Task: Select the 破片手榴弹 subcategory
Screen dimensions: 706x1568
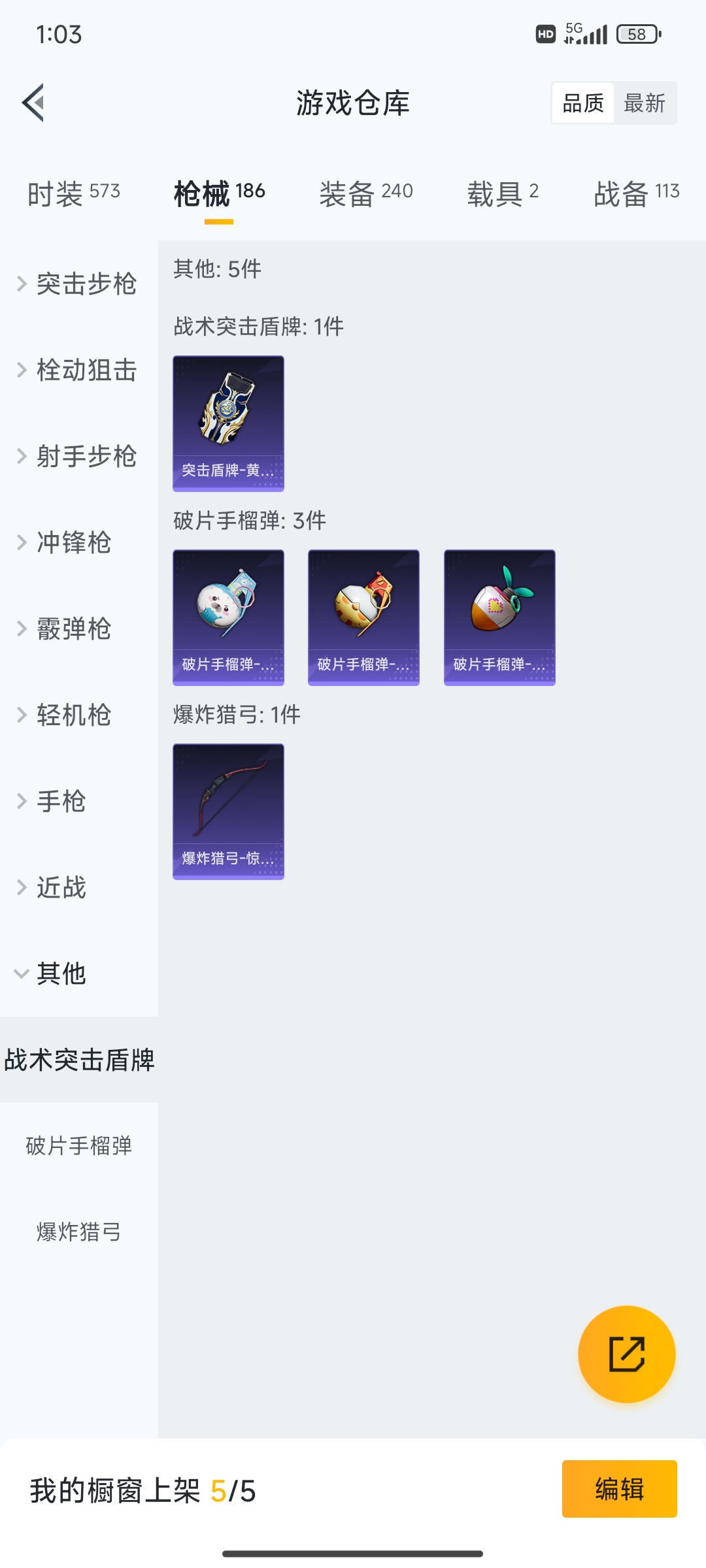Action: pyautogui.click(x=79, y=1146)
